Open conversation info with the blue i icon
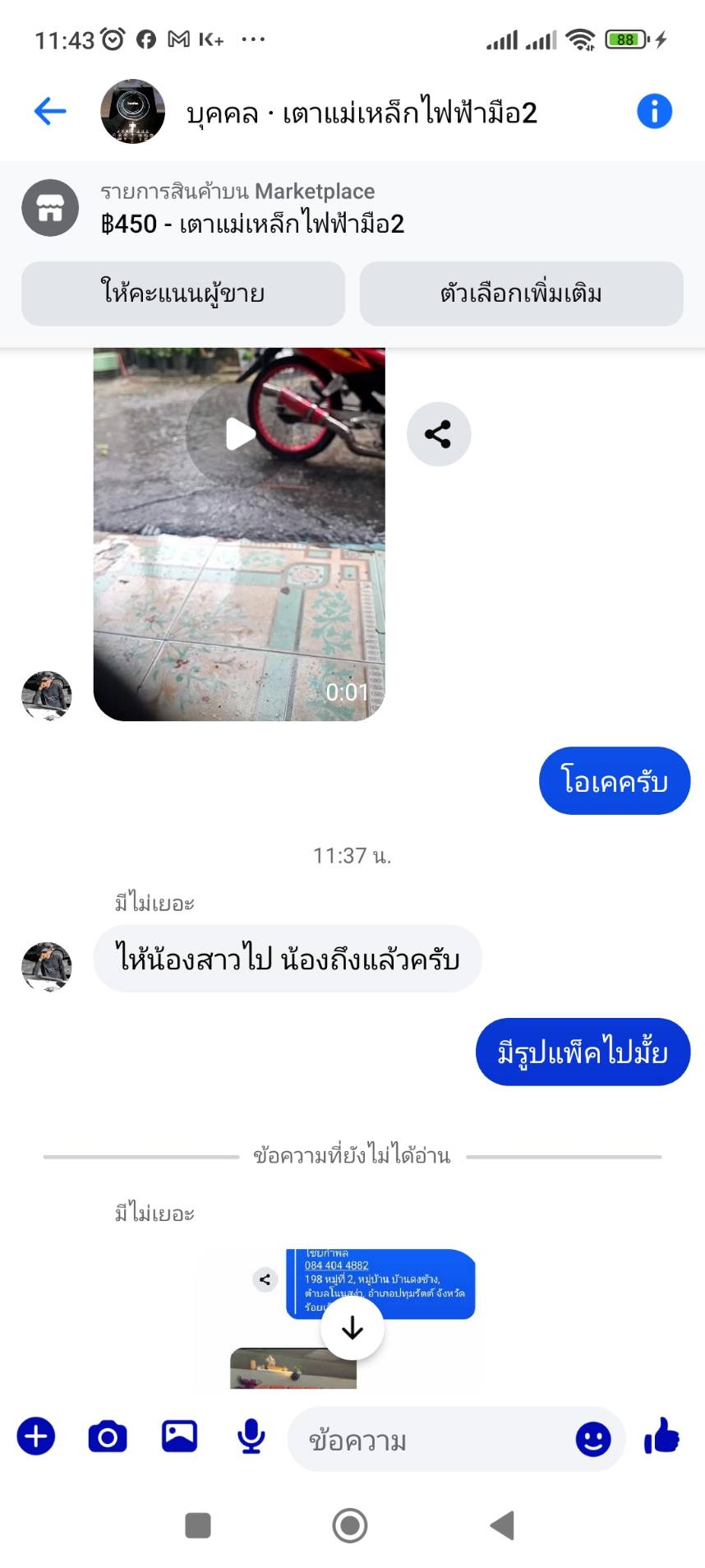This screenshot has height=1568, width=705. [654, 111]
